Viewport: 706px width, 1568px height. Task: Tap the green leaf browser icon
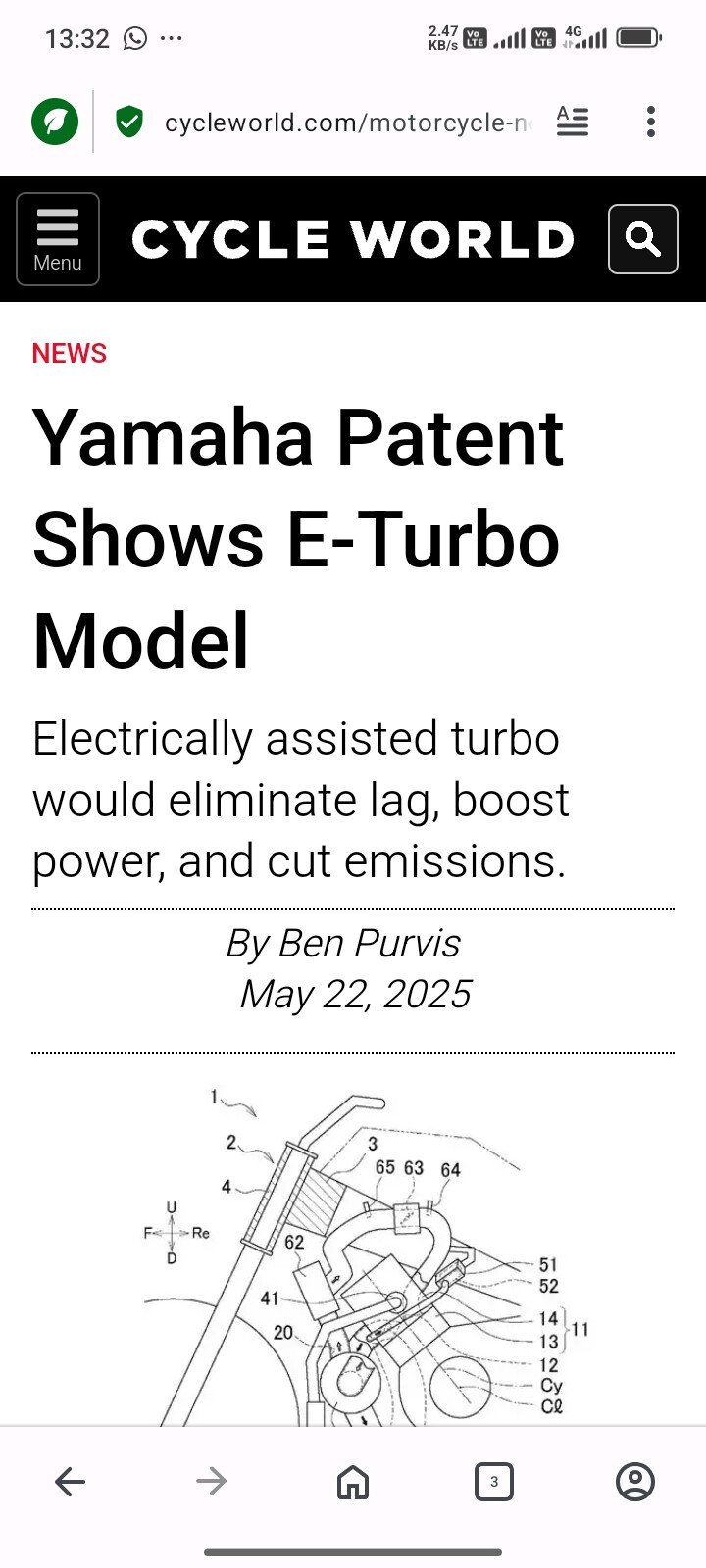pos(55,122)
